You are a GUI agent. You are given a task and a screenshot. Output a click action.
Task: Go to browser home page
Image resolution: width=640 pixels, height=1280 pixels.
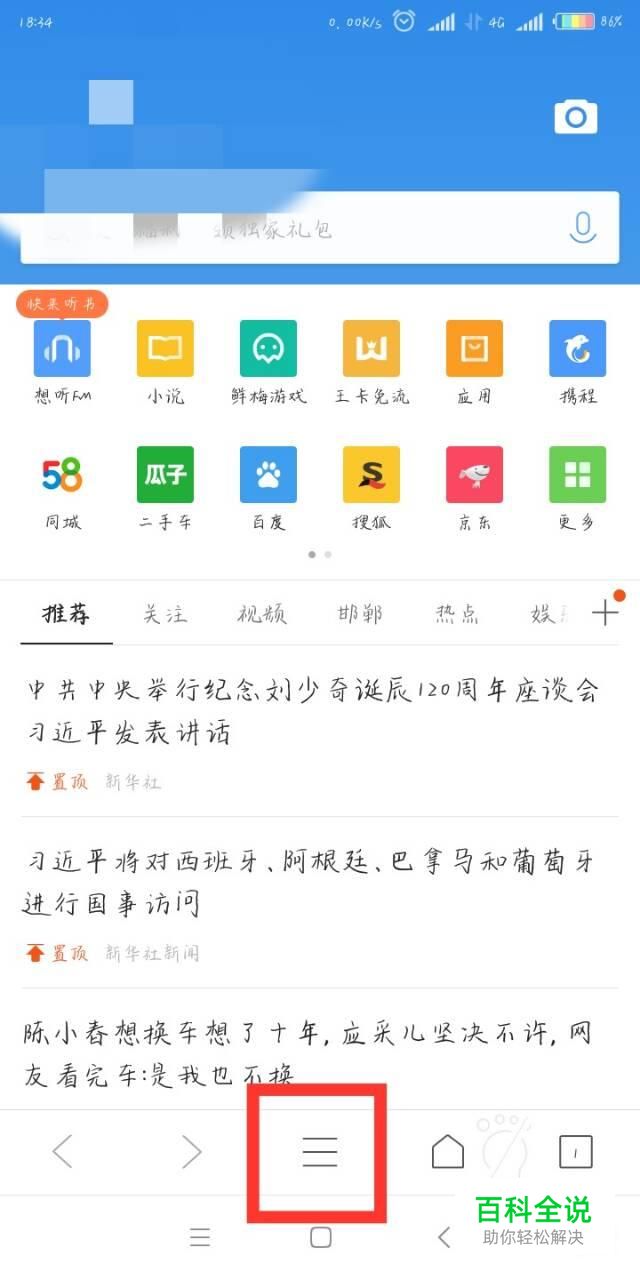[447, 1152]
